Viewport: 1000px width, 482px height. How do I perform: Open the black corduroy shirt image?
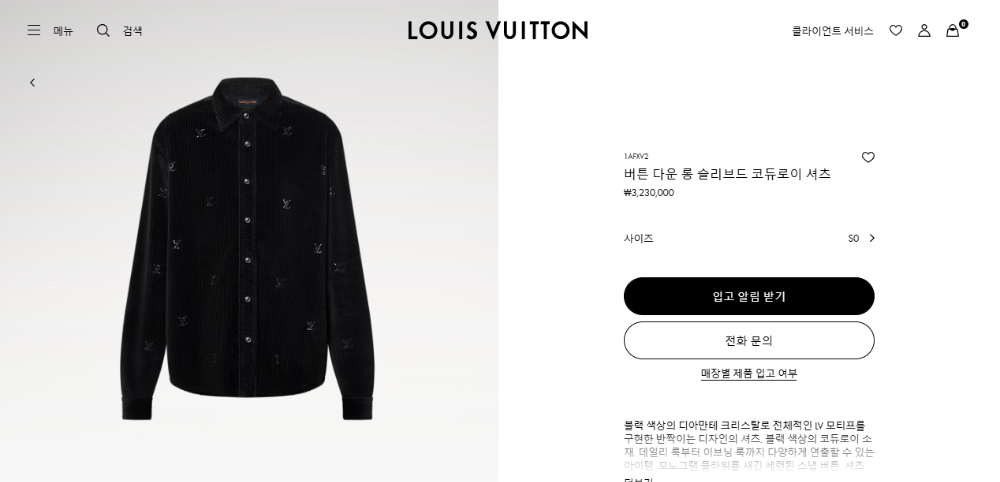tap(248, 250)
